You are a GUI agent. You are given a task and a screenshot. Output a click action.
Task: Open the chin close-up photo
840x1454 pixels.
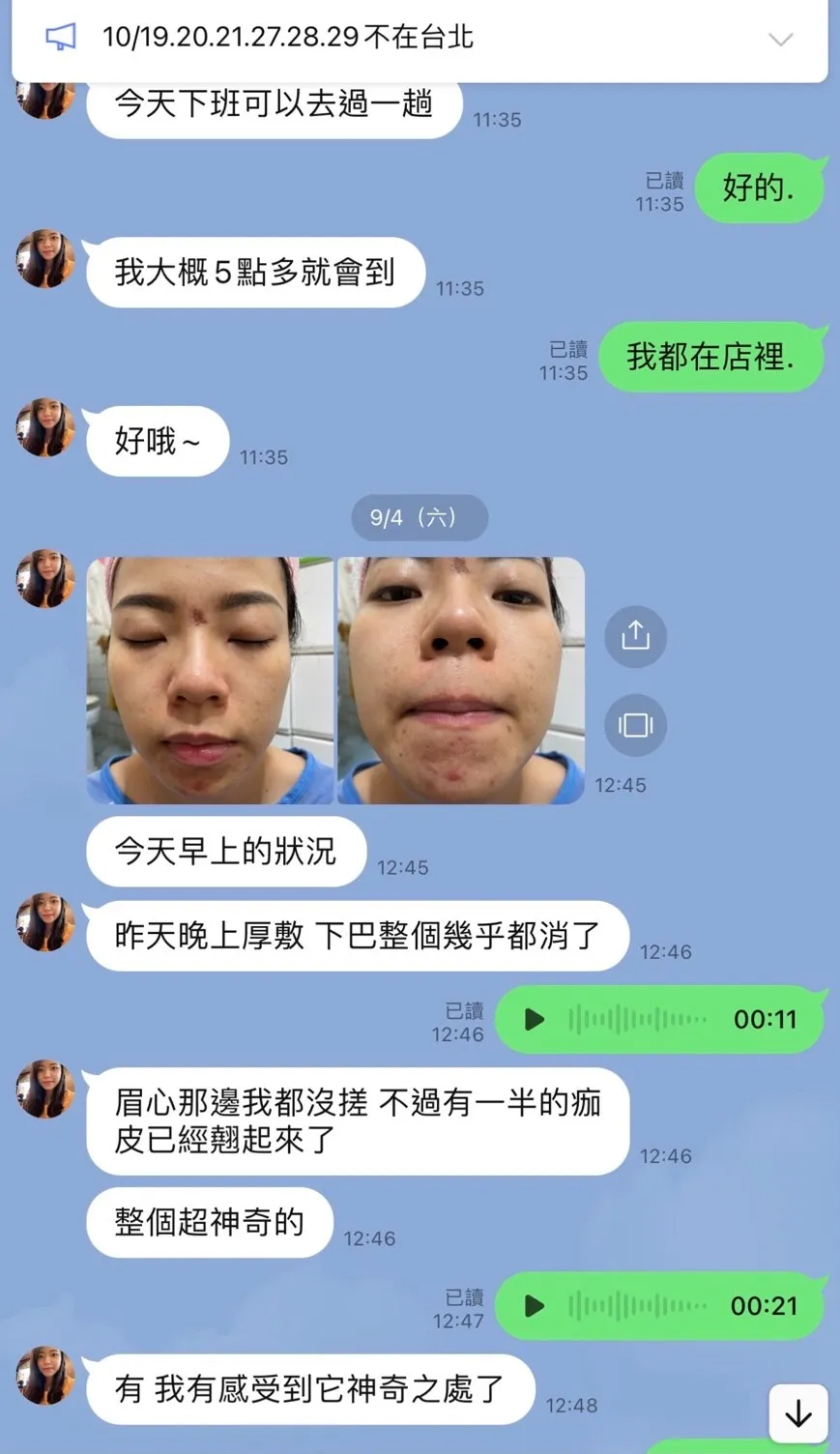461,681
